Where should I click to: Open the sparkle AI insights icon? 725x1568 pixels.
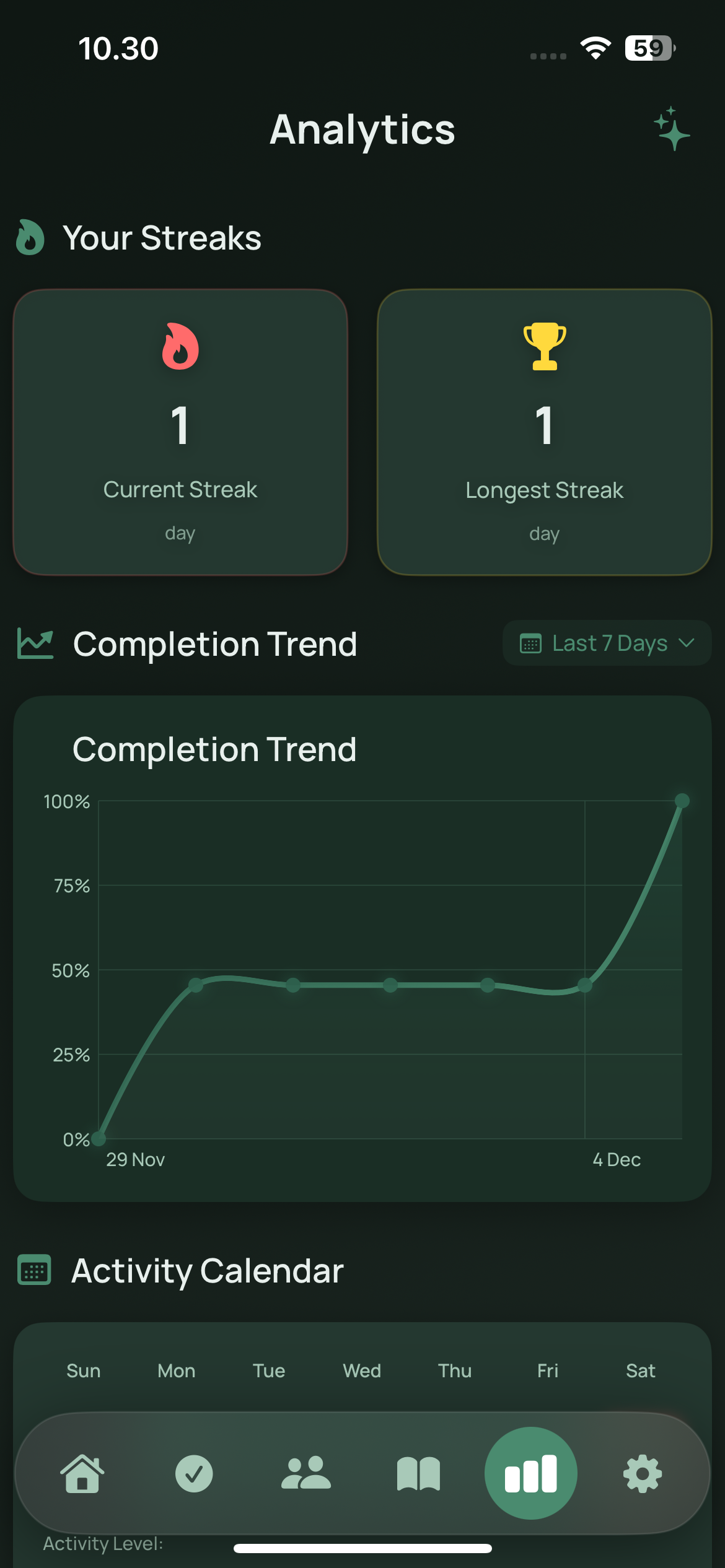tap(672, 129)
